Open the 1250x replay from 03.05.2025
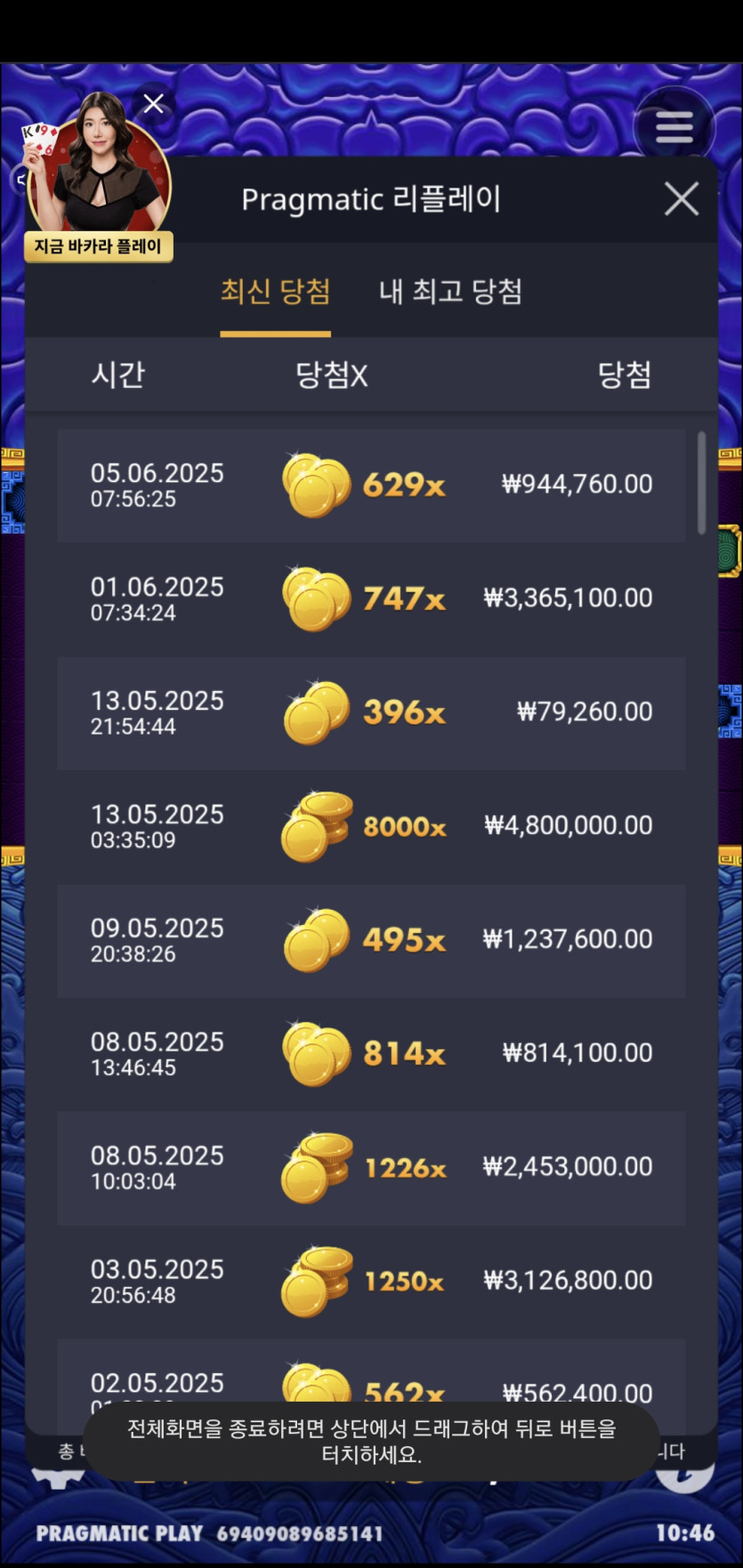This screenshot has height=1568, width=743. coord(371,1283)
